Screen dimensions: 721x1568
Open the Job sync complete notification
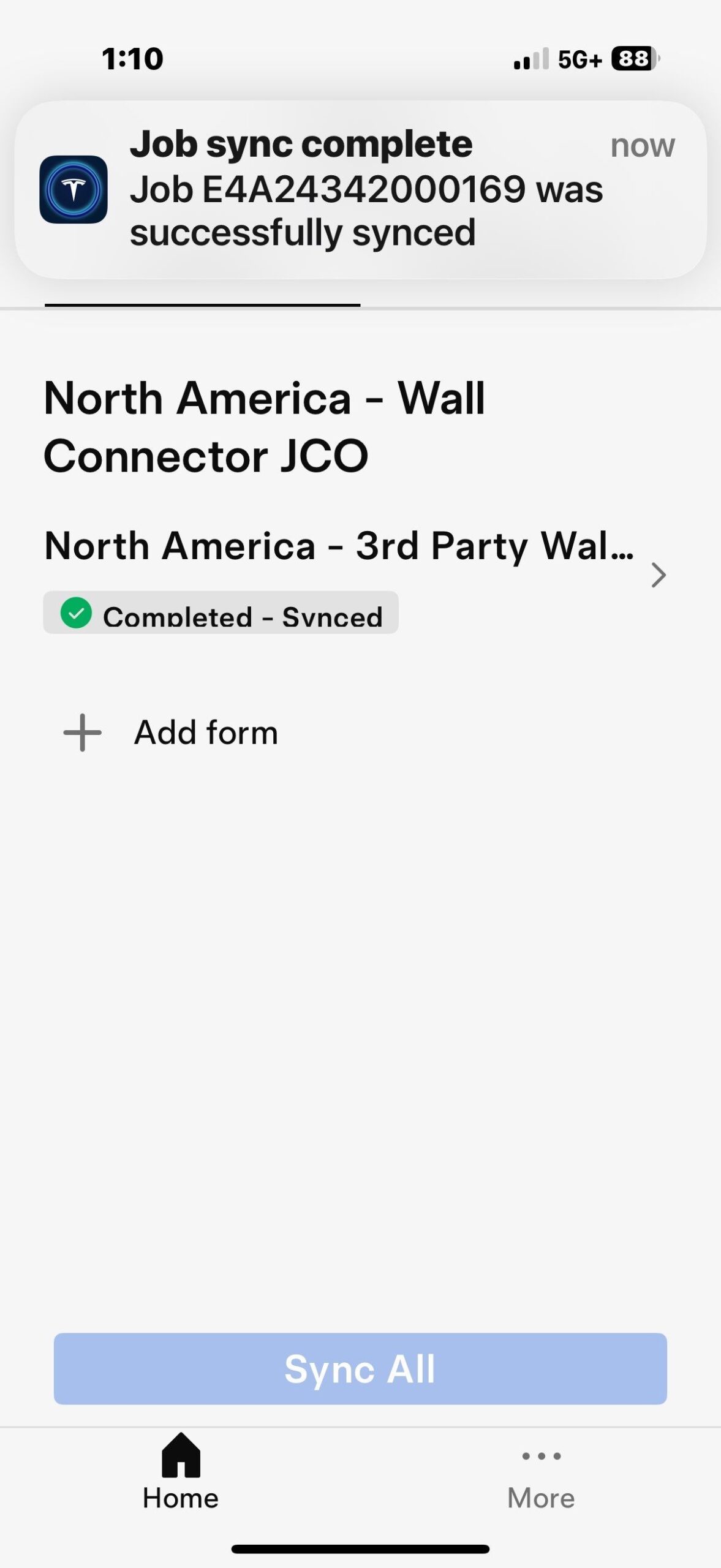pyautogui.click(x=360, y=189)
